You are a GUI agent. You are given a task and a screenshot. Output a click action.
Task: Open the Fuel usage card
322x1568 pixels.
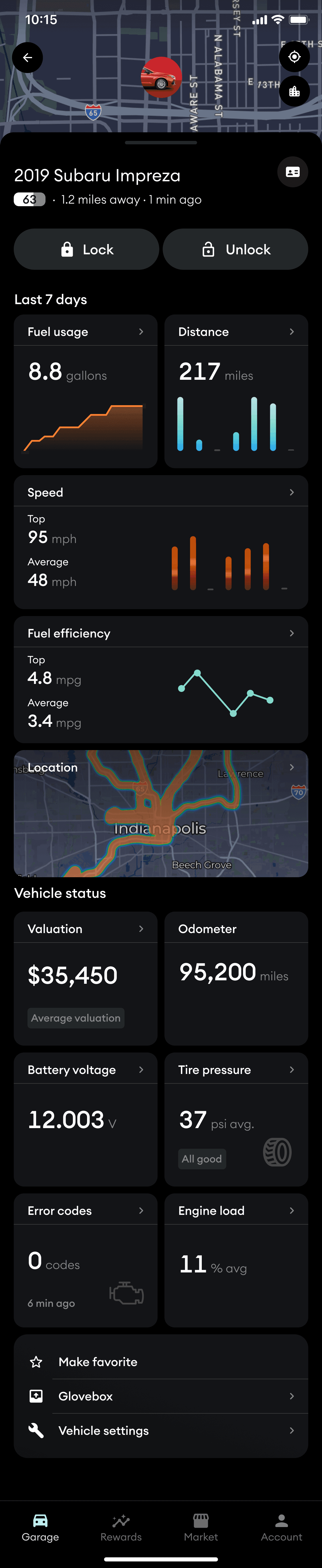[x=86, y=391]
